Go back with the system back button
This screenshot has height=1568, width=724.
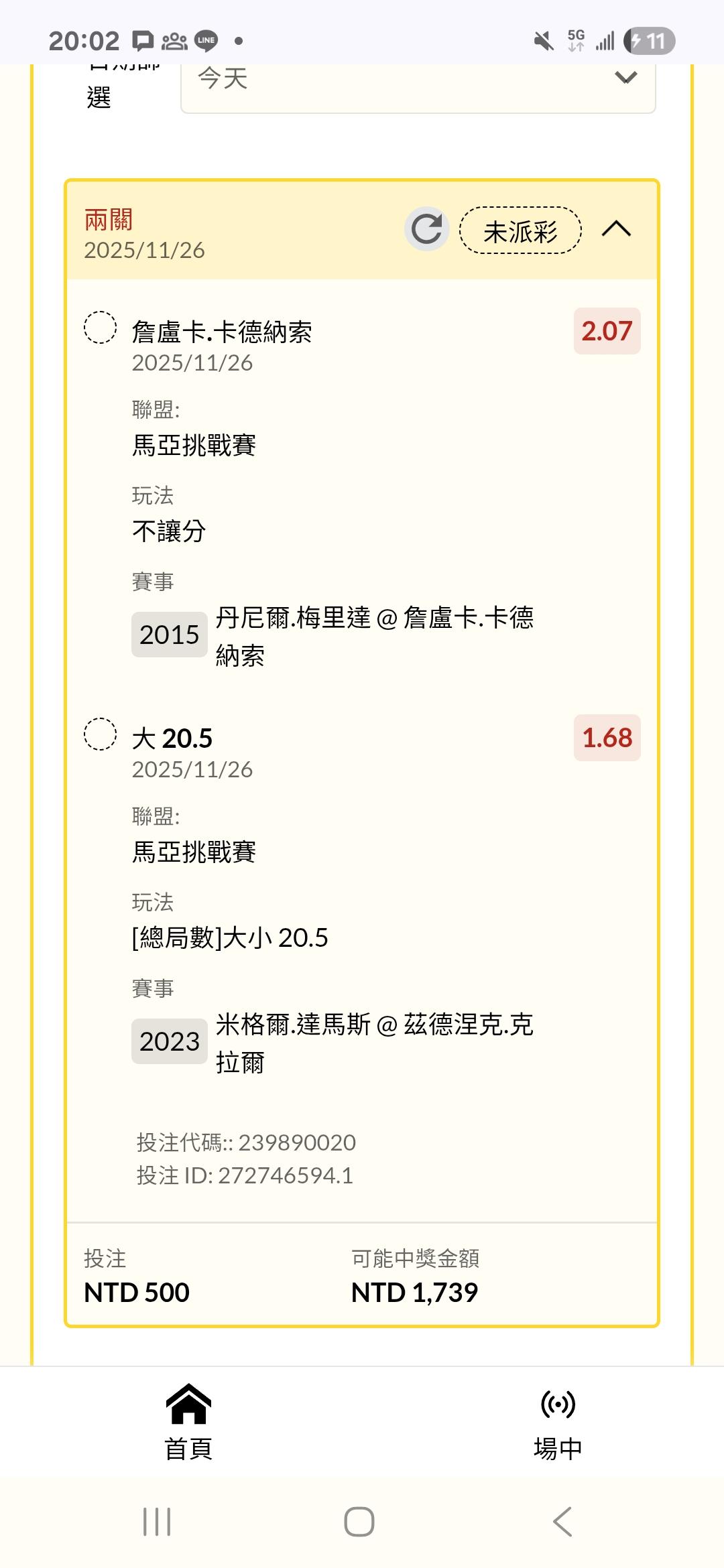point(562,1522)
